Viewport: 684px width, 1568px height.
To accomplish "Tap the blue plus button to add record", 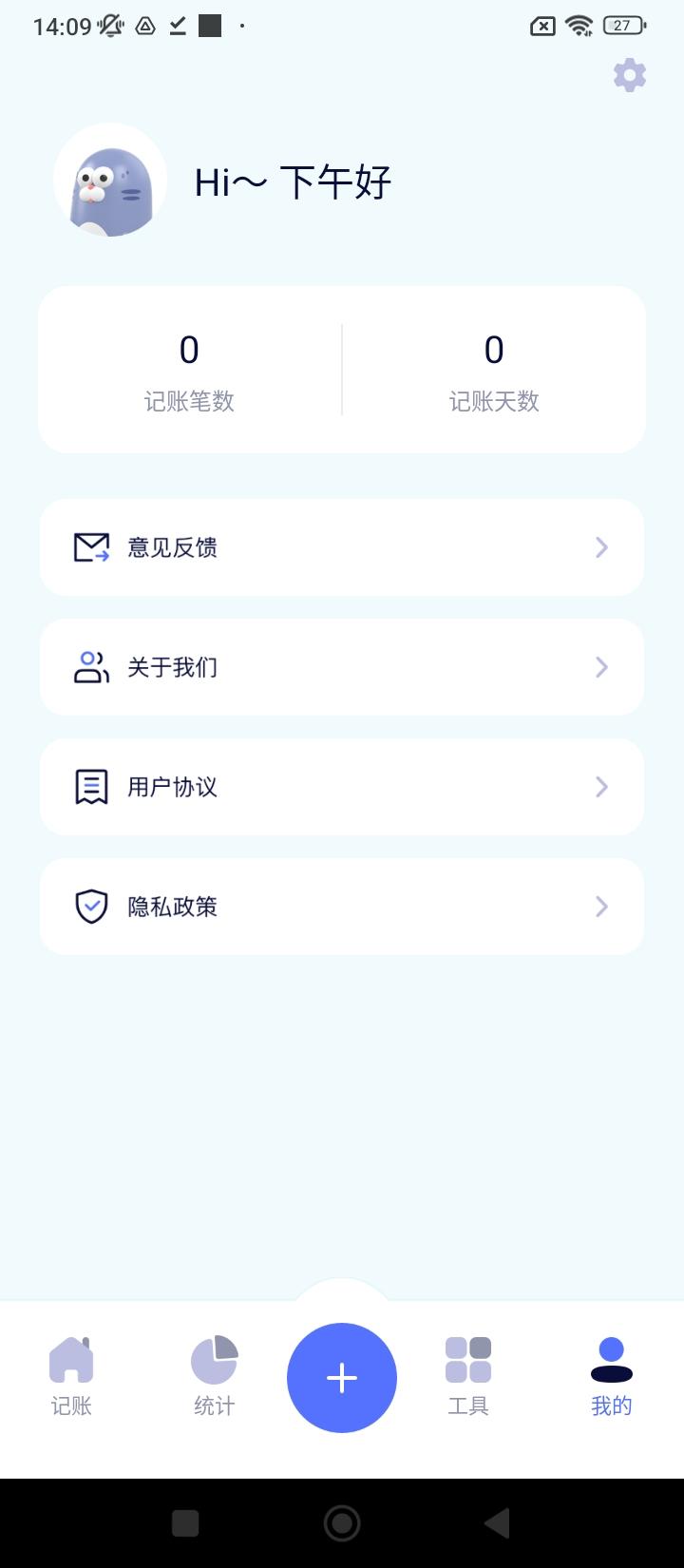I will click(x=342, y=1377).
